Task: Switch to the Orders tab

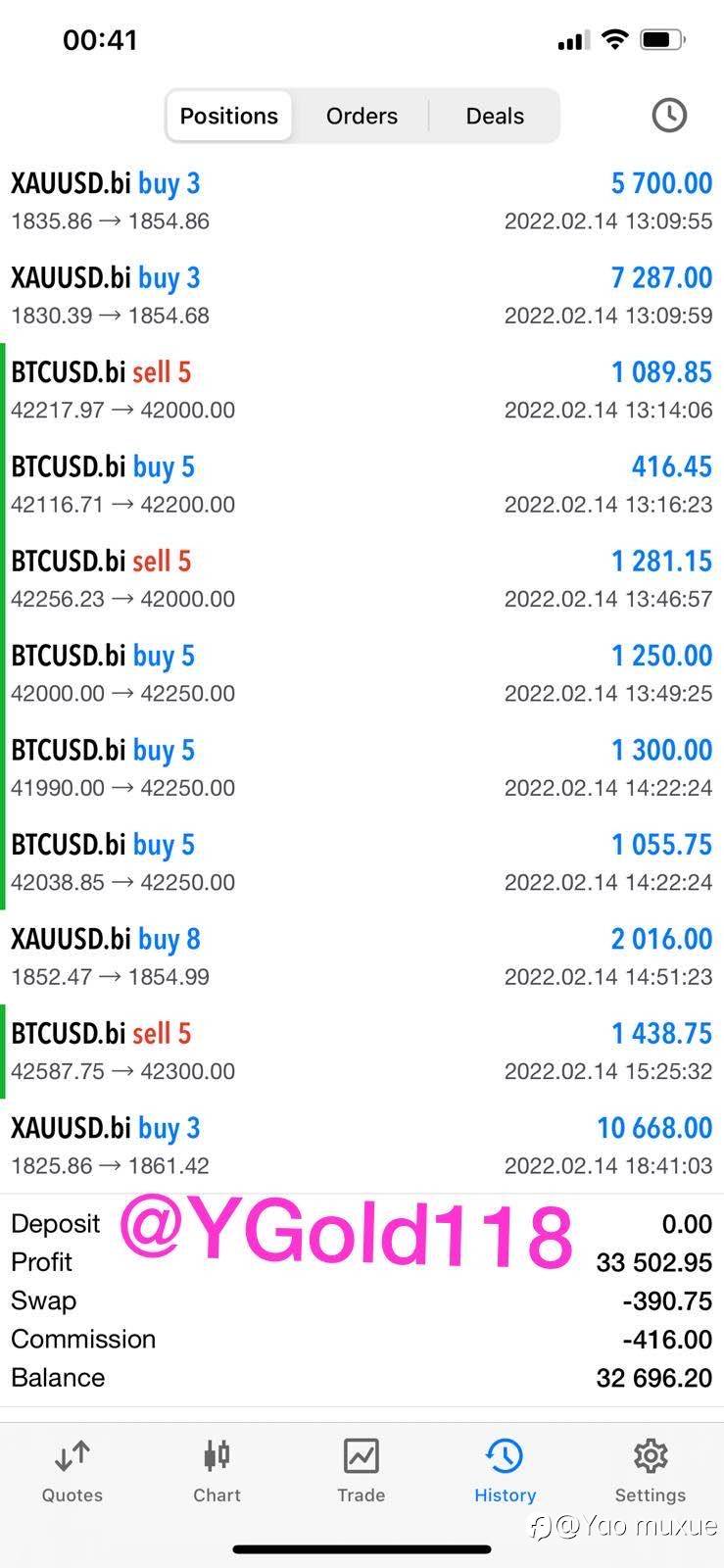Action: coord(362,116)
